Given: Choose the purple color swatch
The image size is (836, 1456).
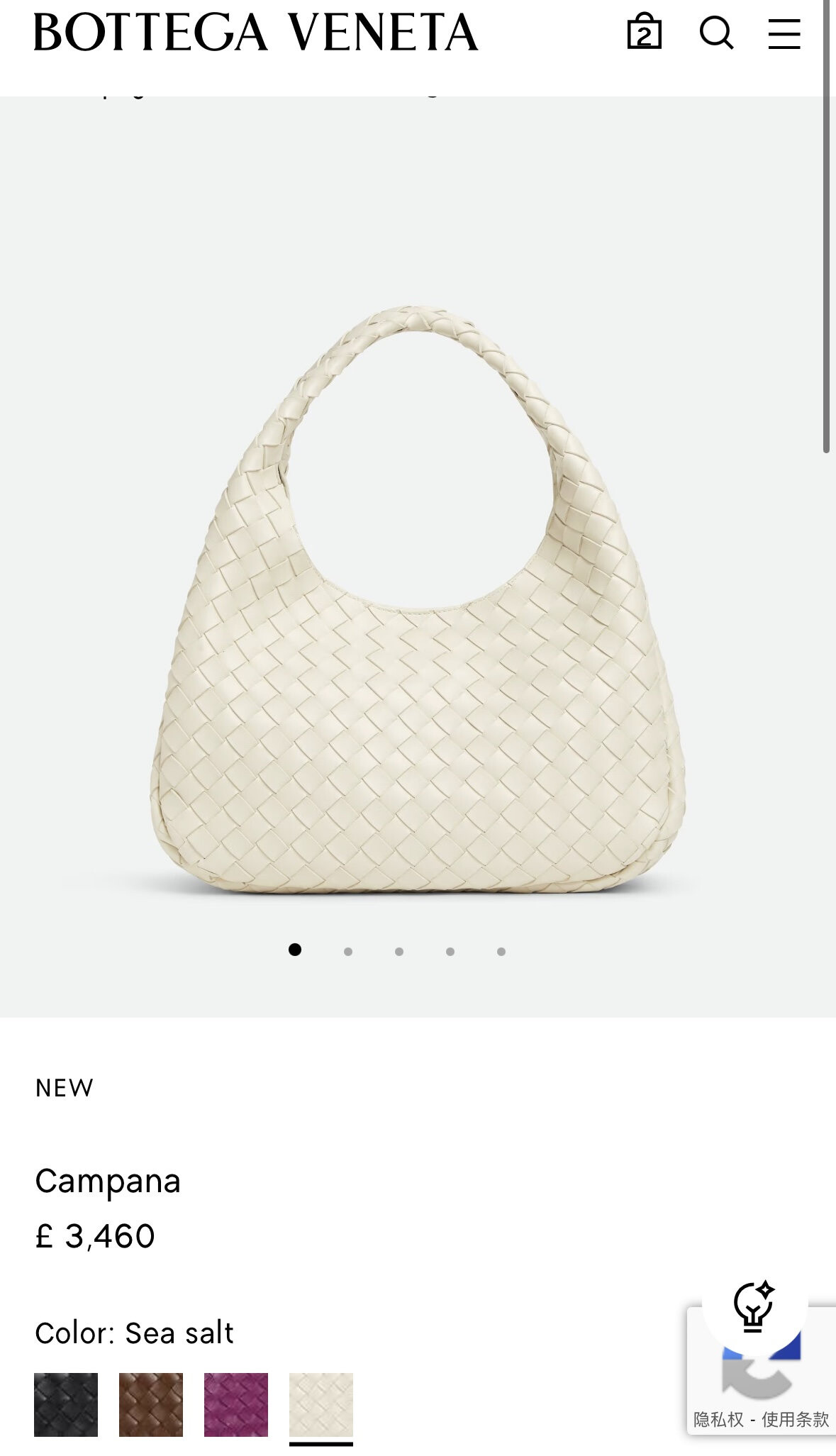Looking at the screenshot, I should click(236, 1404).
